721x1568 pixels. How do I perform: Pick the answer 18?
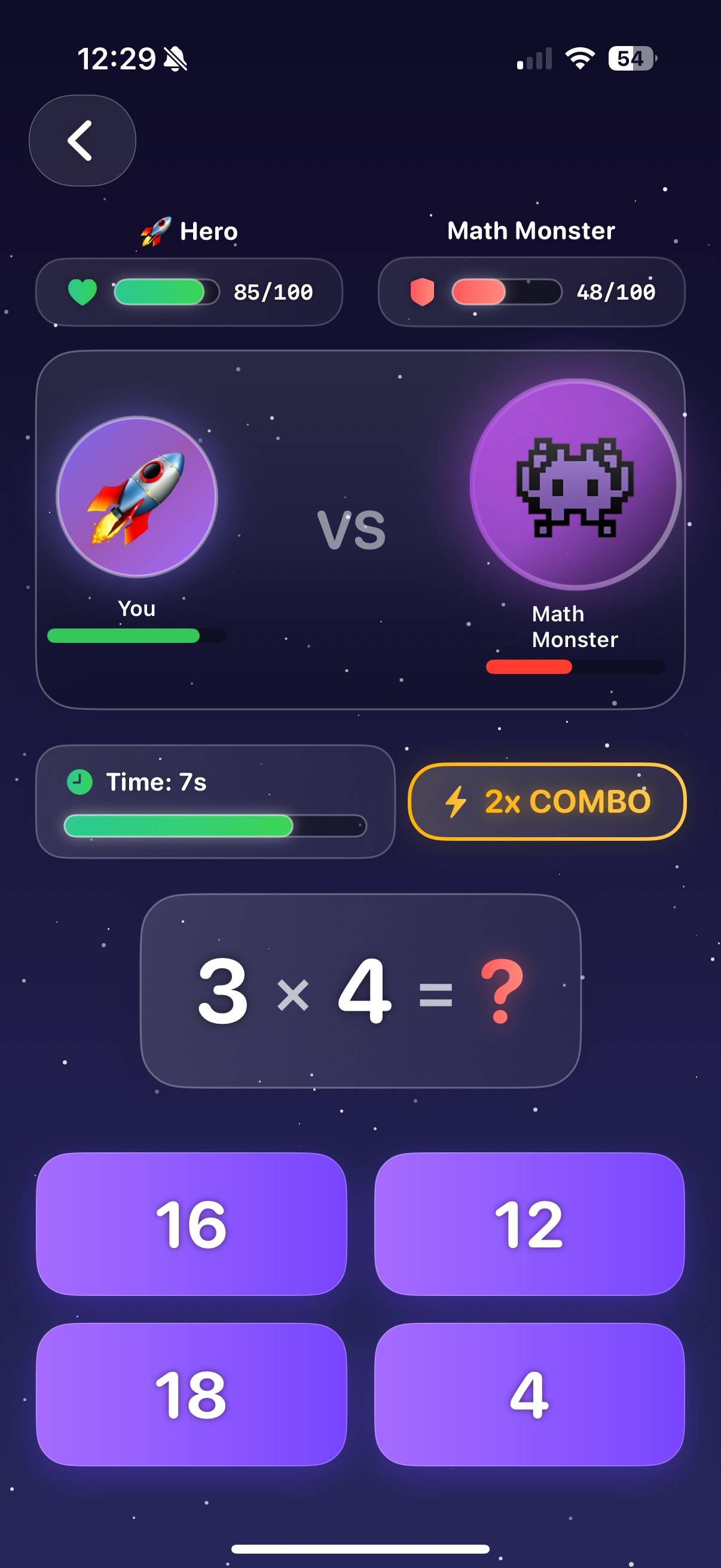pyautogui.click(x=191, y=1394)
